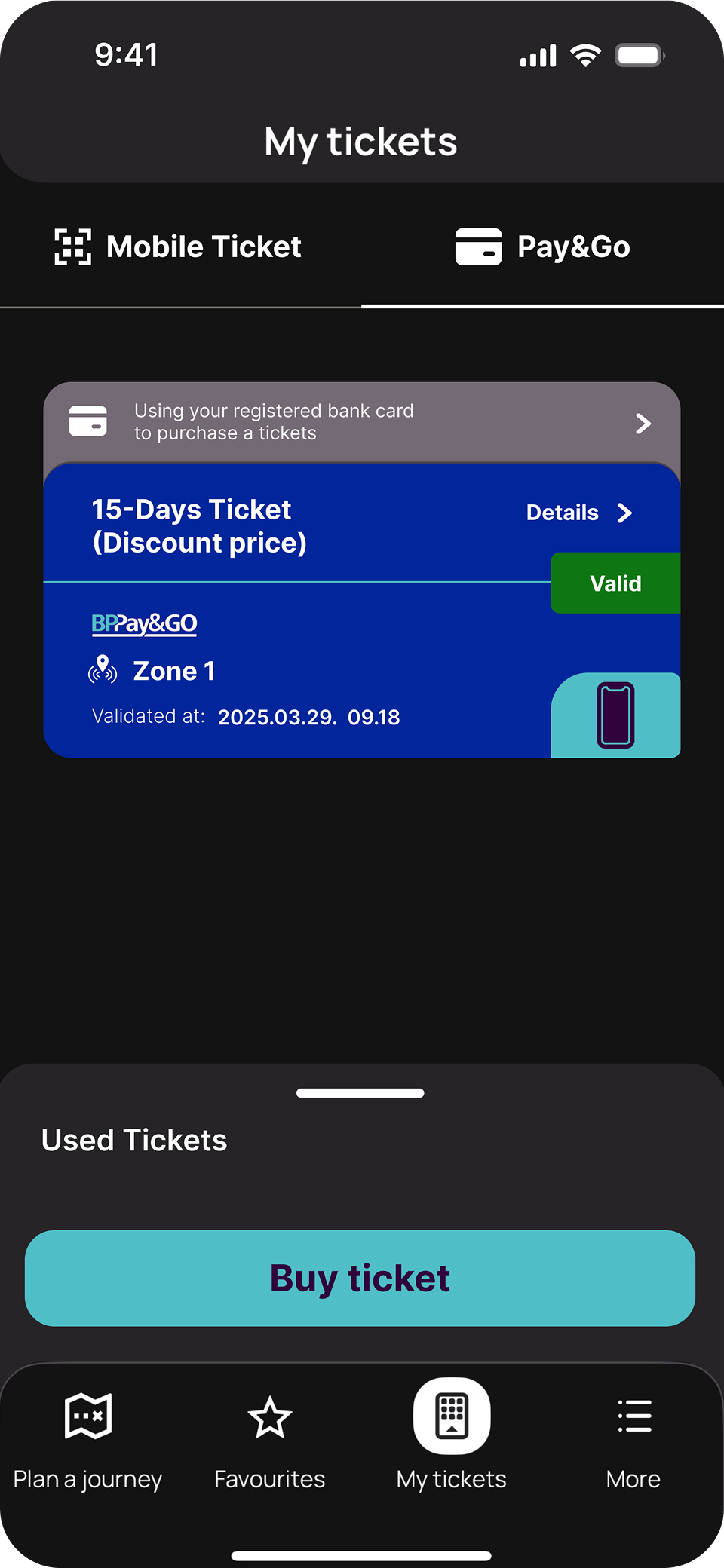Select the Pay&Go tab
The height and width of the screenshot is (1568, 724).
pos(542,247)
